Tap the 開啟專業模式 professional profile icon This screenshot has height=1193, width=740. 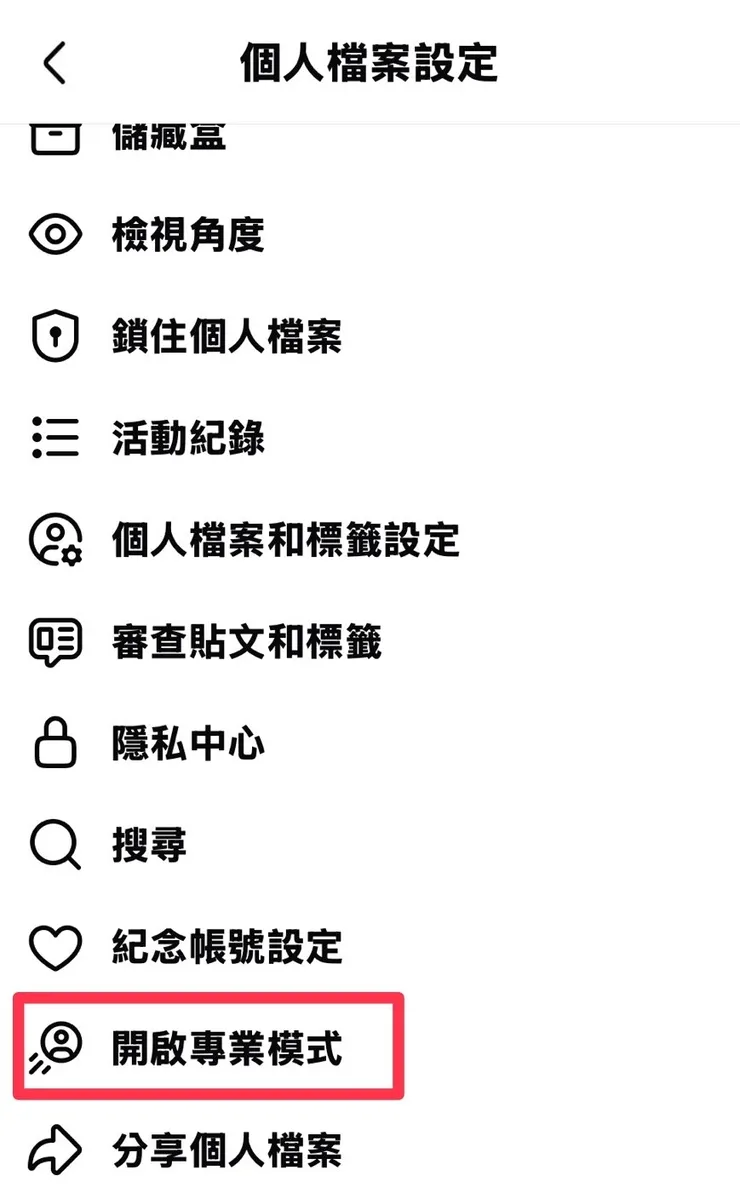coord(55,1048)
